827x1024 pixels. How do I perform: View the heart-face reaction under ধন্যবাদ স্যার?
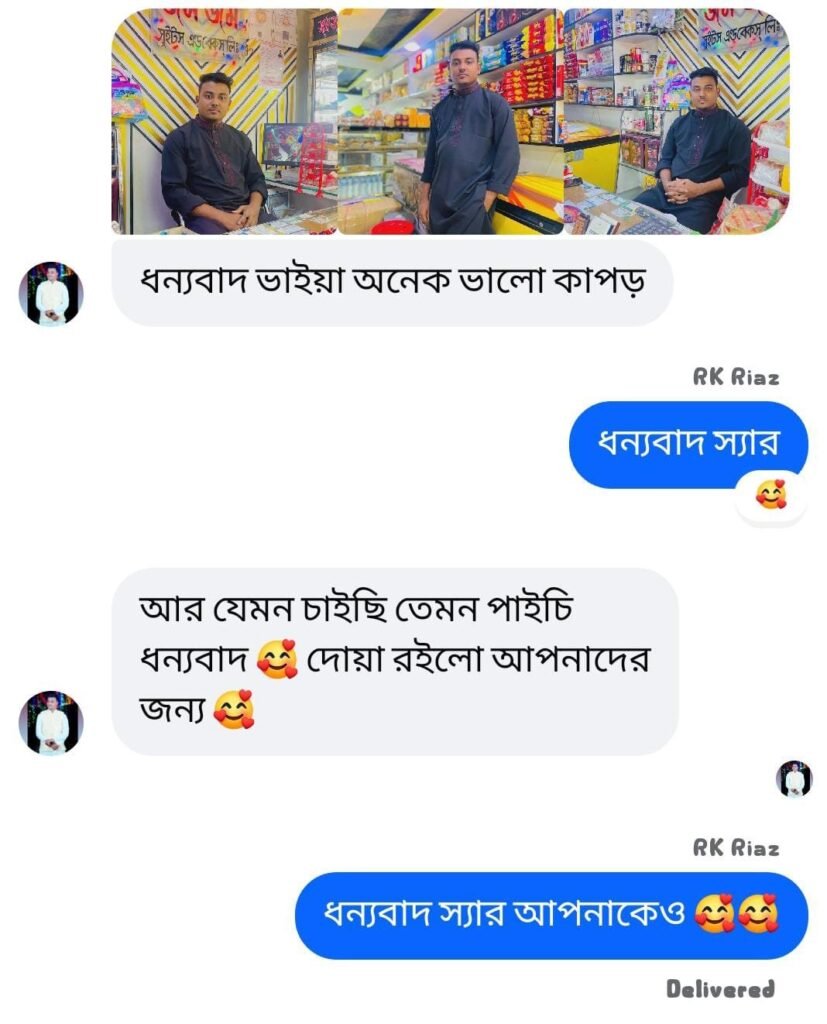coord(771,495)
